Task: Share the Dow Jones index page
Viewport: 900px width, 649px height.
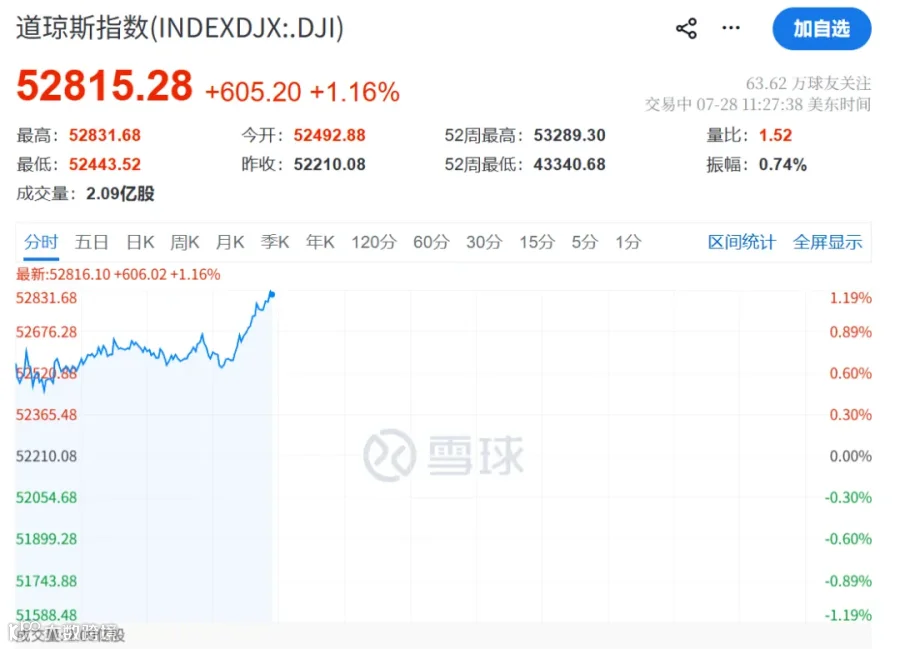Action: pyautogui.click(x=686, y=28)
